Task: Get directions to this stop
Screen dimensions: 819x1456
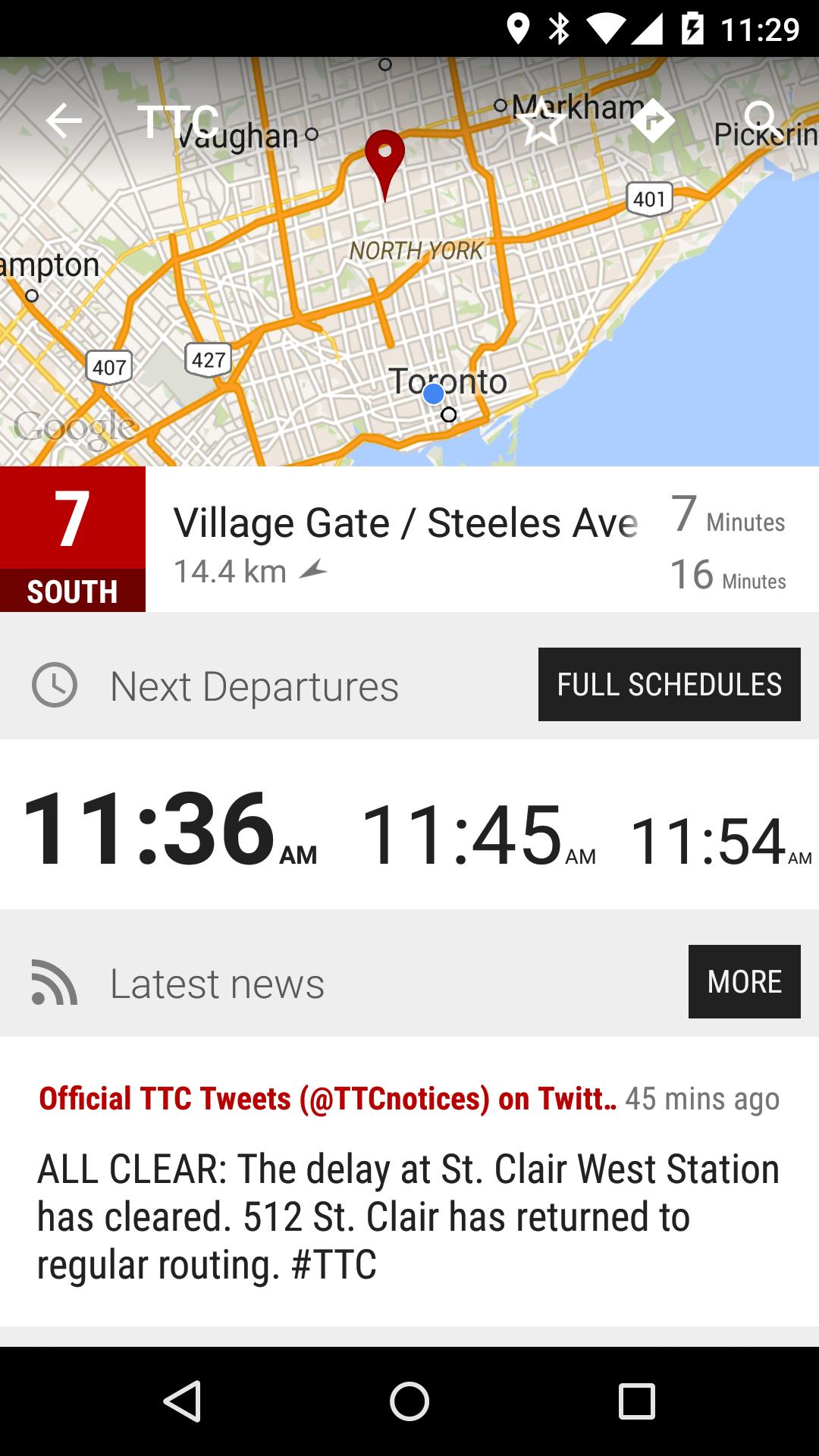Action: tap(652, 121)
